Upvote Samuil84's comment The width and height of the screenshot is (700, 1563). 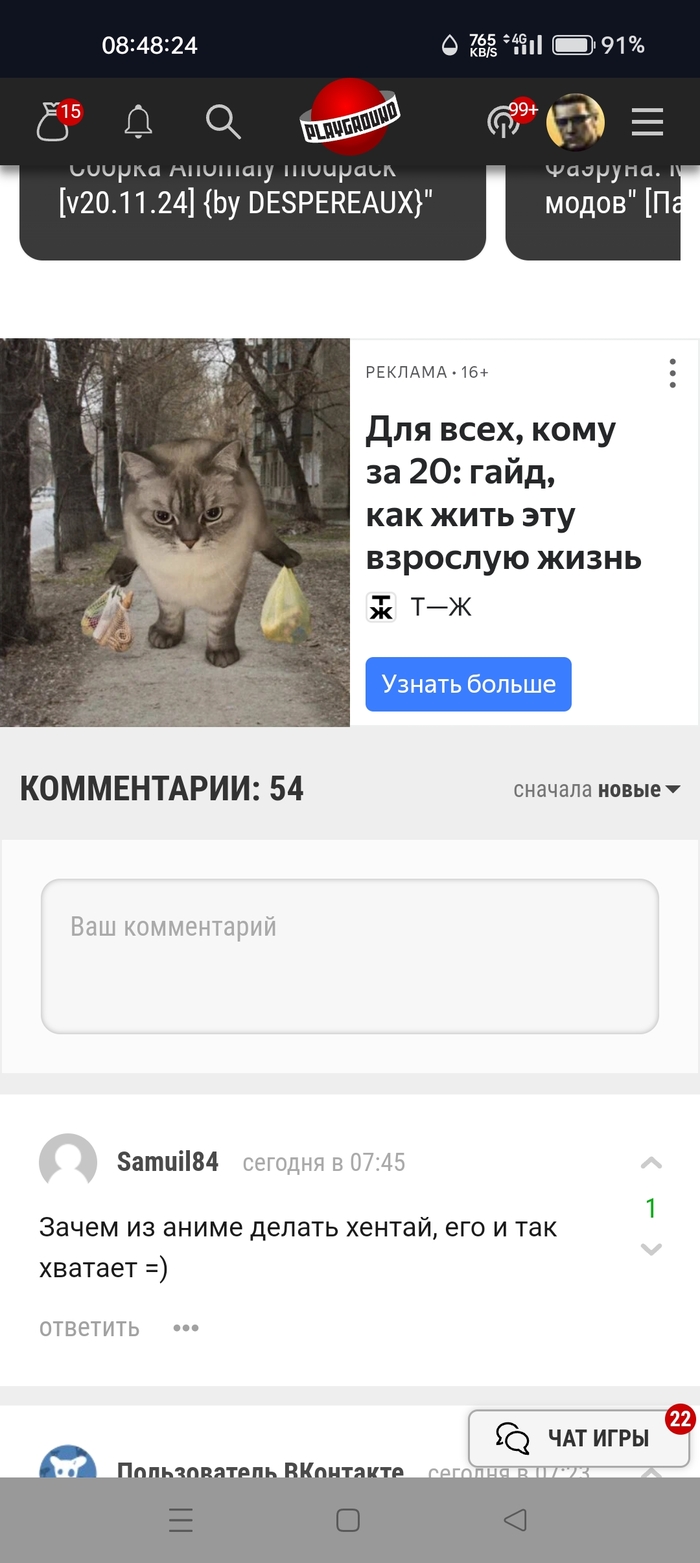651,1163
